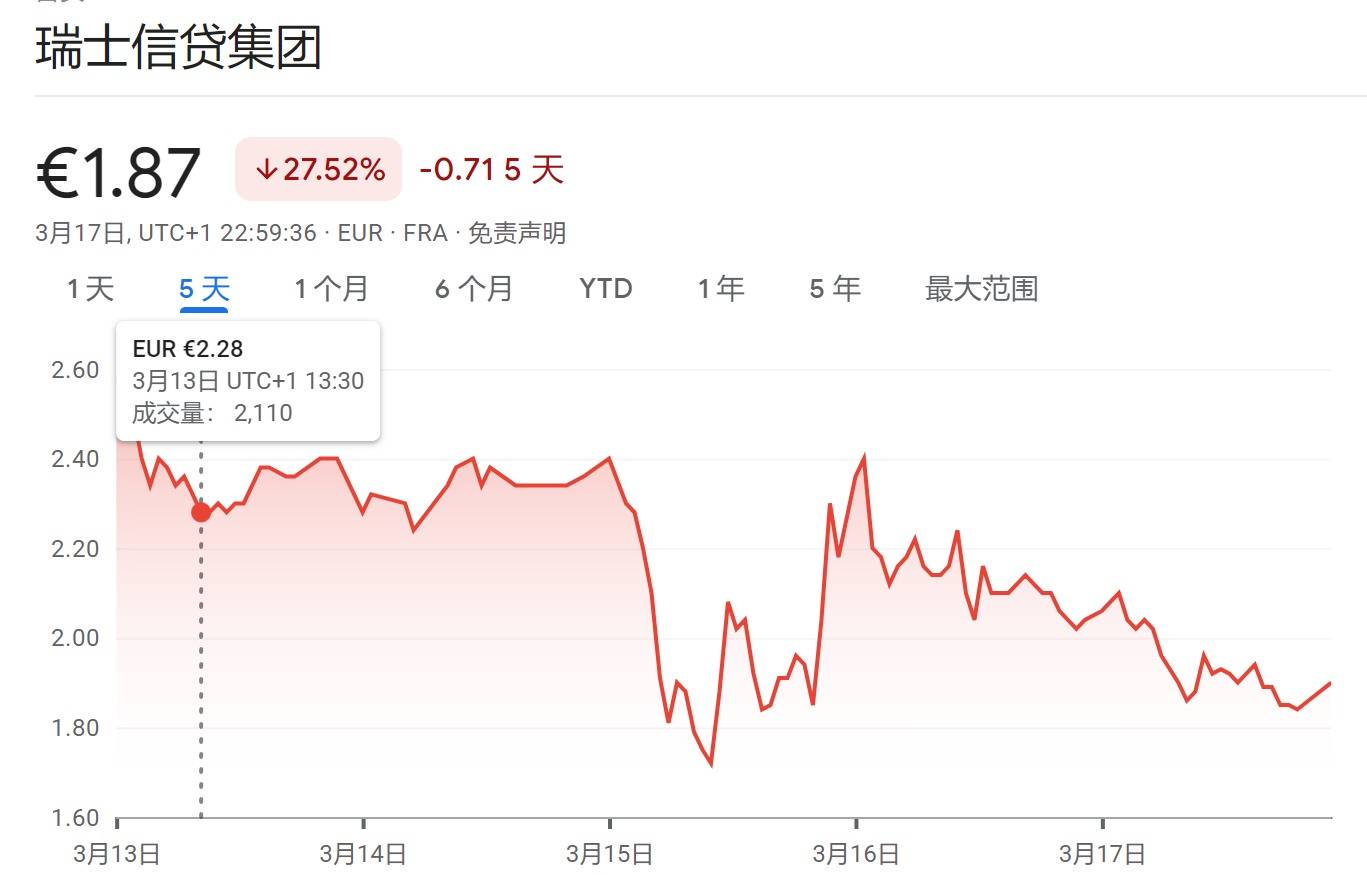Screen dimensions: 1367x875
Task: Open the 免责声明 disclaimer link
Action: click(517, 233)
